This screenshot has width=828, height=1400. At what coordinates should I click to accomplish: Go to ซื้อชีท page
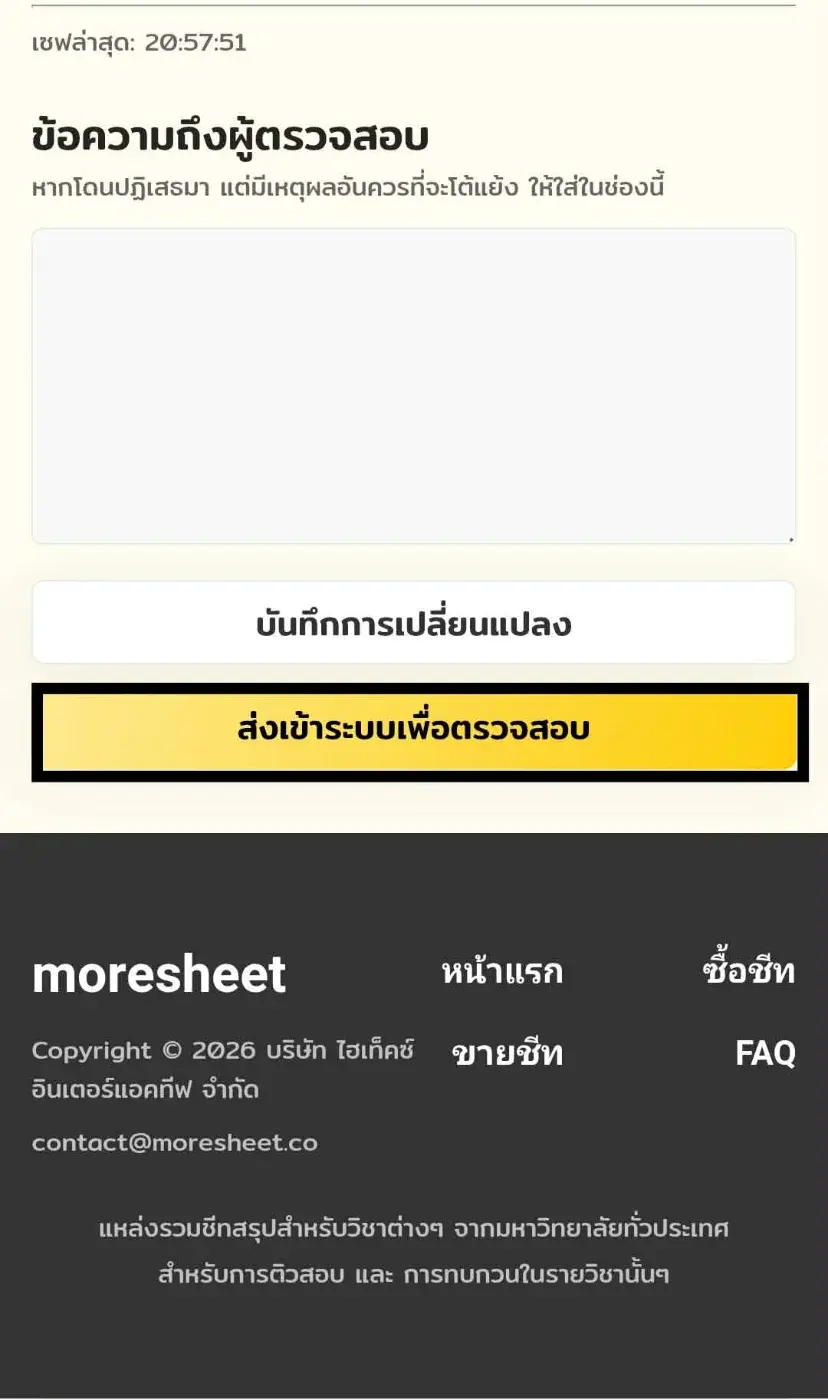click(748, 971)
